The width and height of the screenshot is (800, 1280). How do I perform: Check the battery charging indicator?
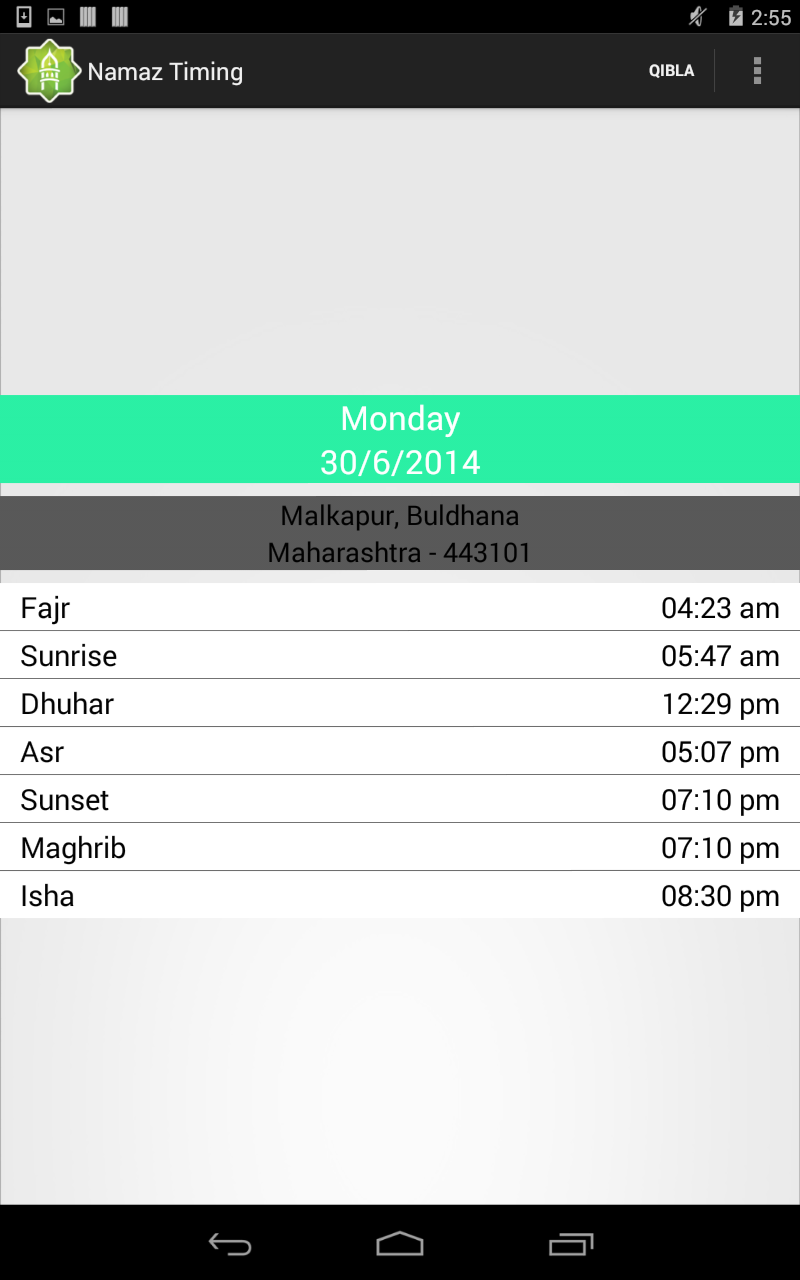(735, 16)
